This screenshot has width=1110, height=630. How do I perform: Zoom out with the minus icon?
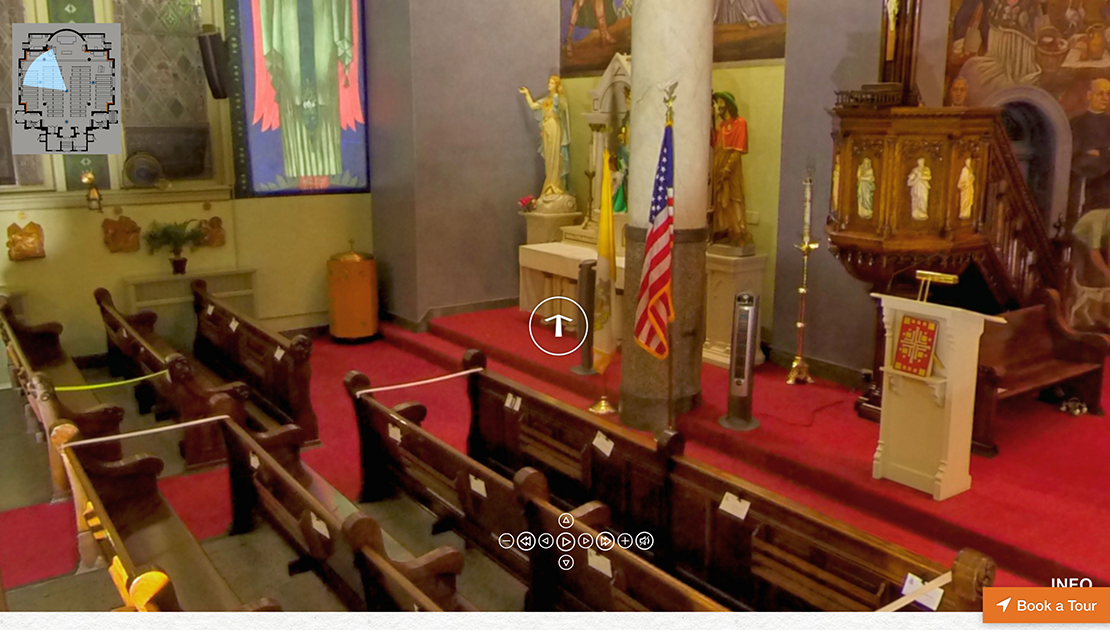pyautogui.click(x=506, y=541)
